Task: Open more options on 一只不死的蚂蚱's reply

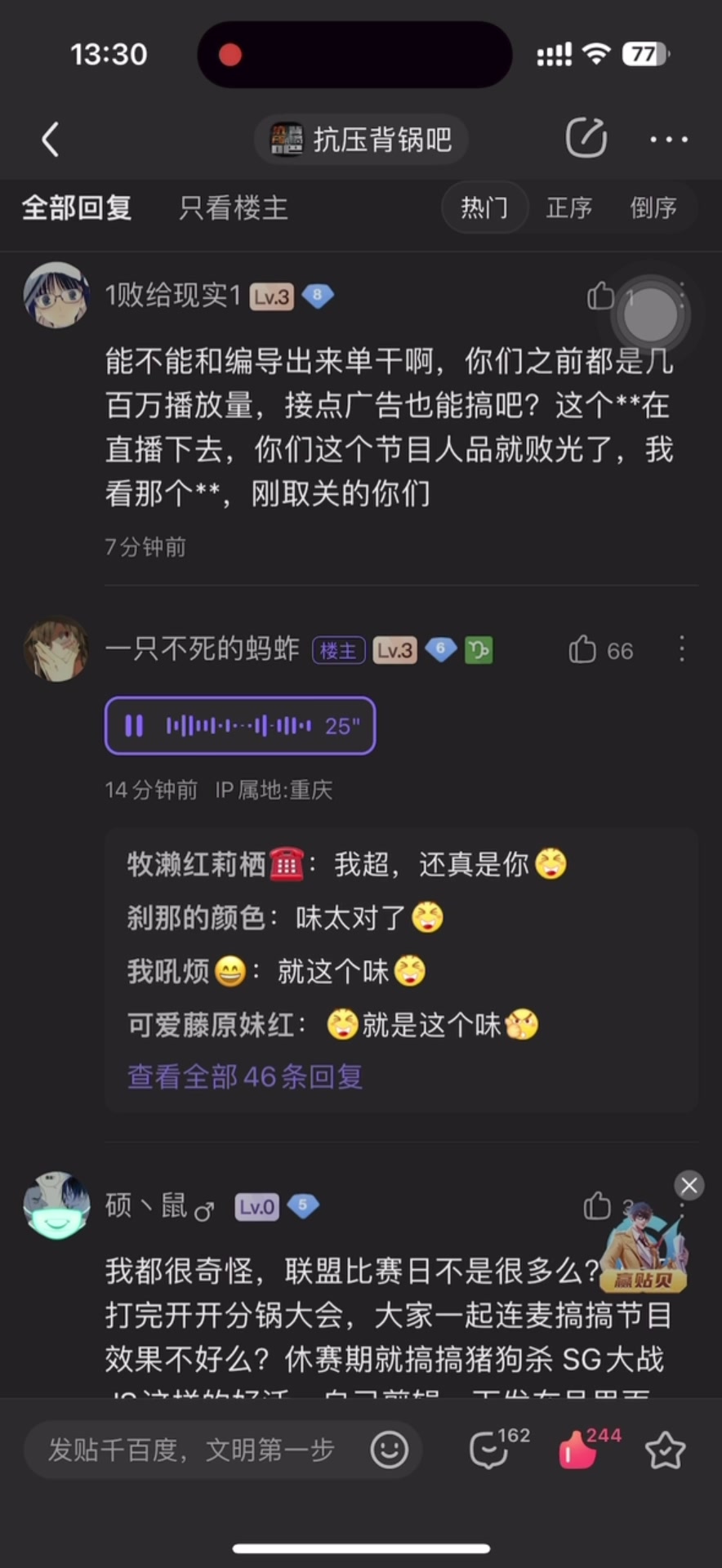Action: click(682, 650)
